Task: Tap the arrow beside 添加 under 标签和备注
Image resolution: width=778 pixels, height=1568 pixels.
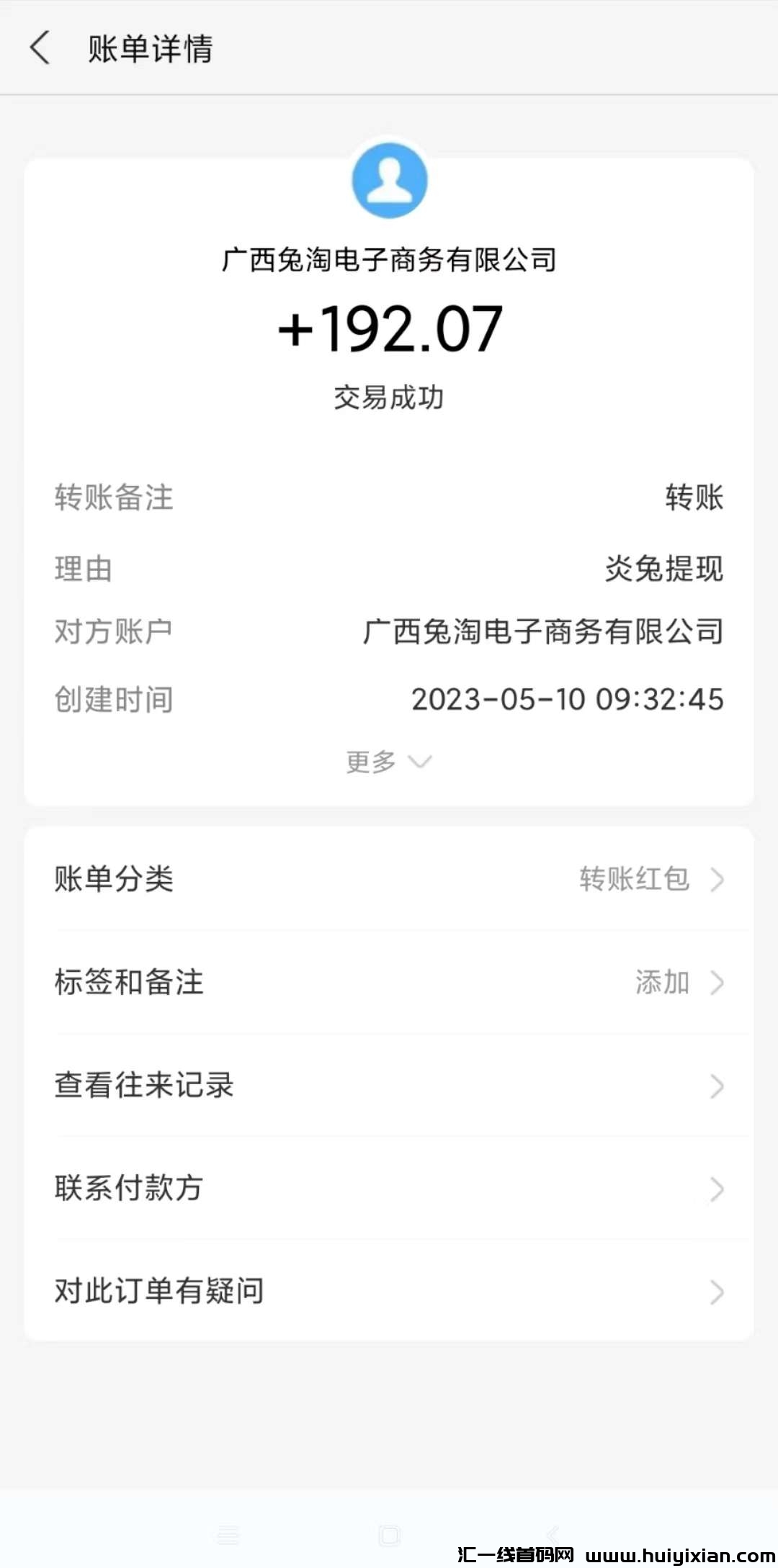Action: click(x=715, y=982)
